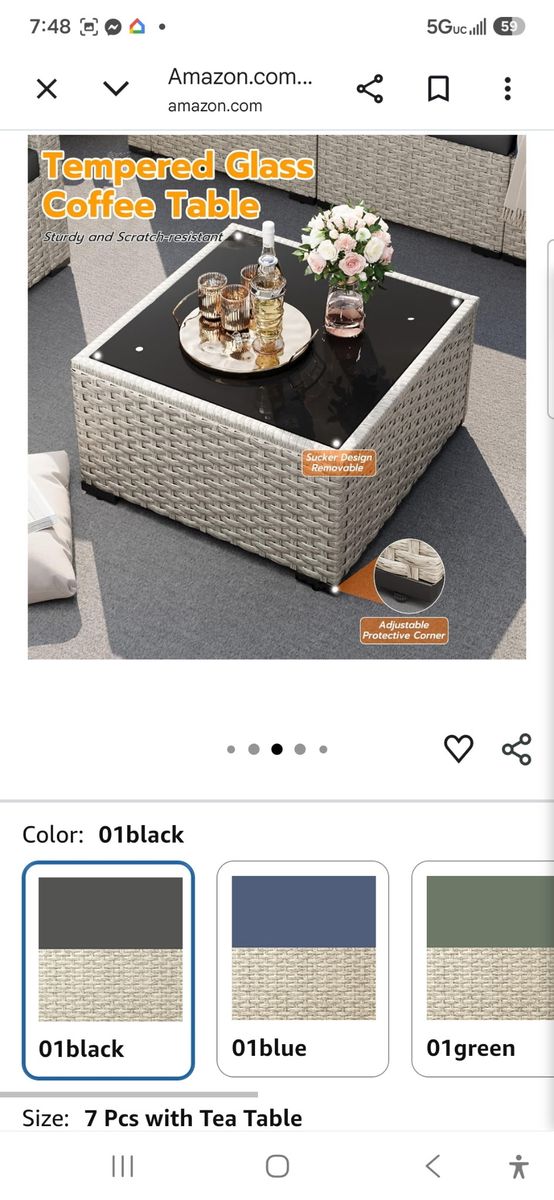The height and width of the screenshot is (1200, 554).
Task: Pick the 01green color option
Action: click(x=483, y=969)
